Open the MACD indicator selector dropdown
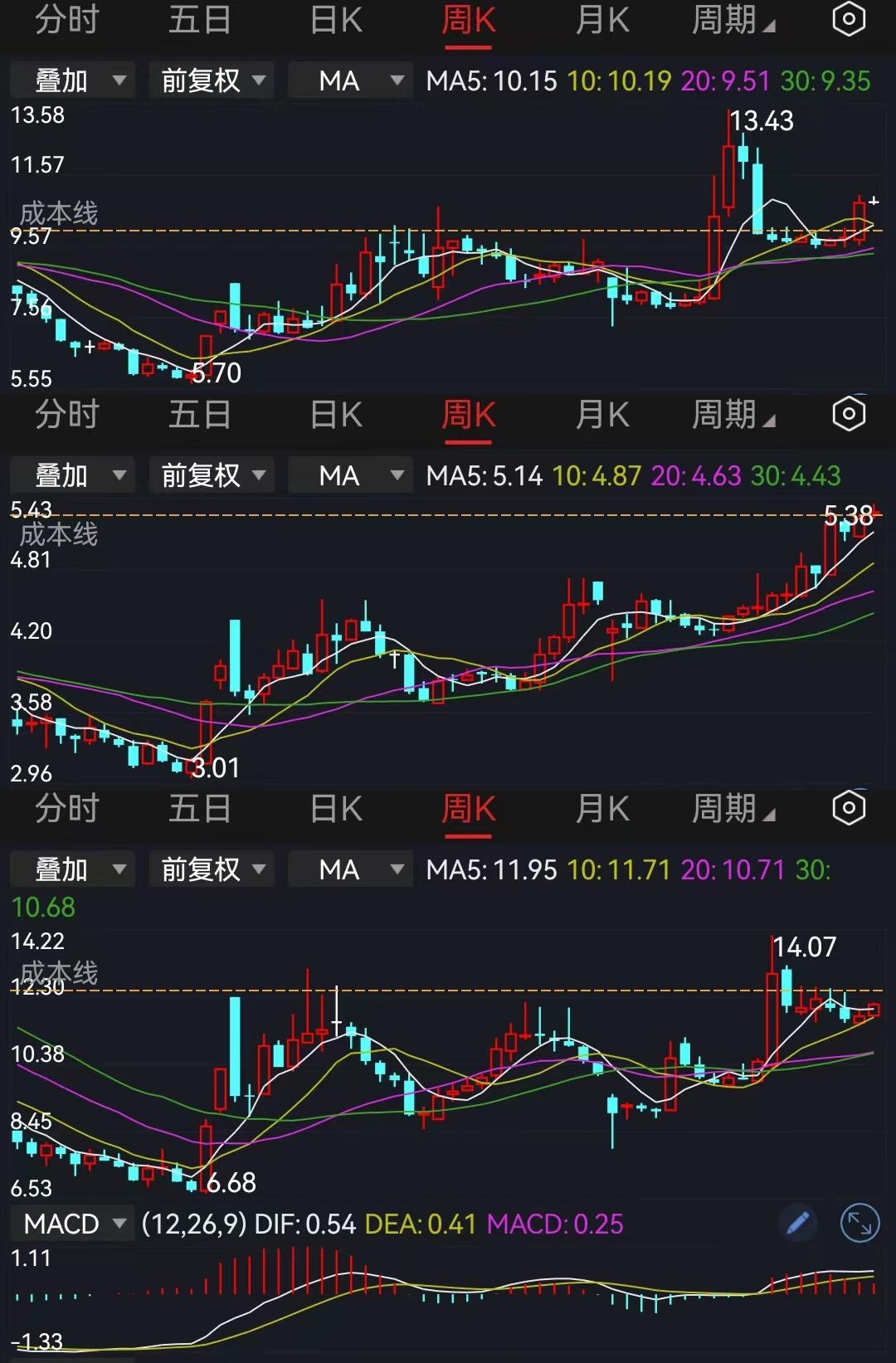This screenshot has height=1363, width=896. coord(72,1224)
